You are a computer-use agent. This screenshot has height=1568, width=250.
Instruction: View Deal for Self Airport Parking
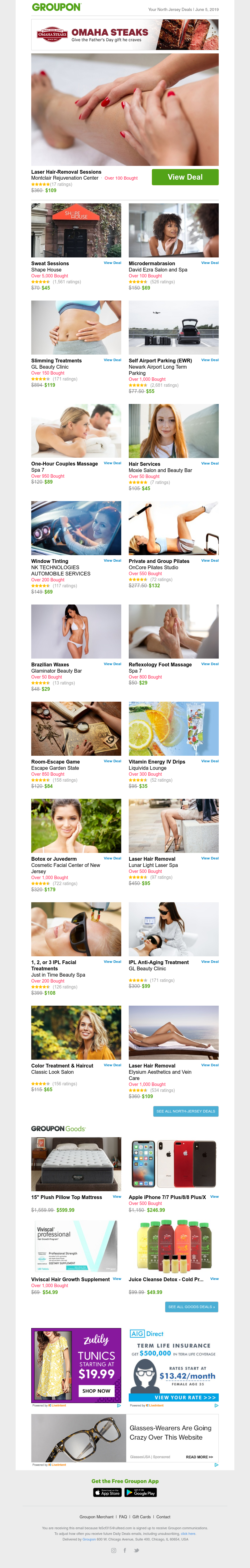coord(210,360)
